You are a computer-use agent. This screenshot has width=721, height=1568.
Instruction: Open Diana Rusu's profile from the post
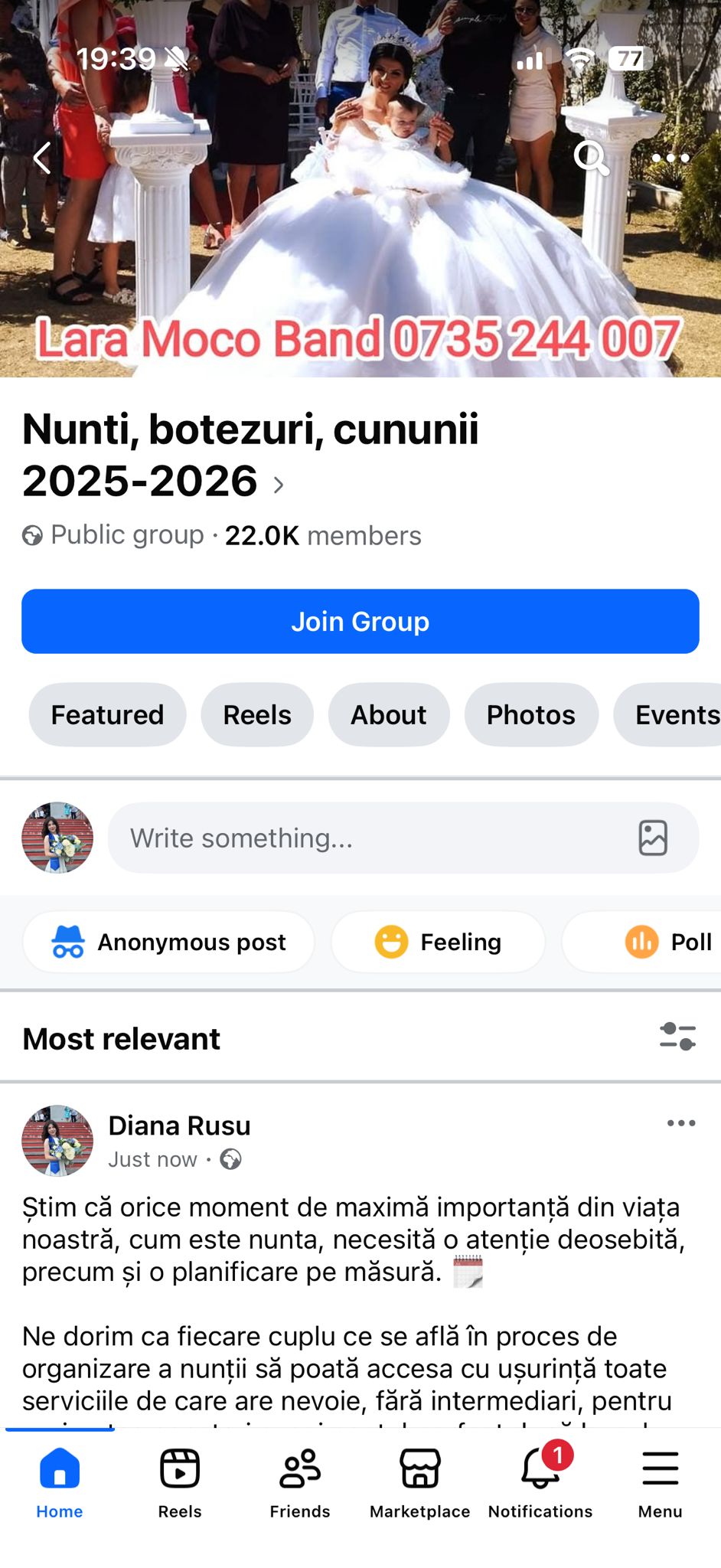point(179,1126)
